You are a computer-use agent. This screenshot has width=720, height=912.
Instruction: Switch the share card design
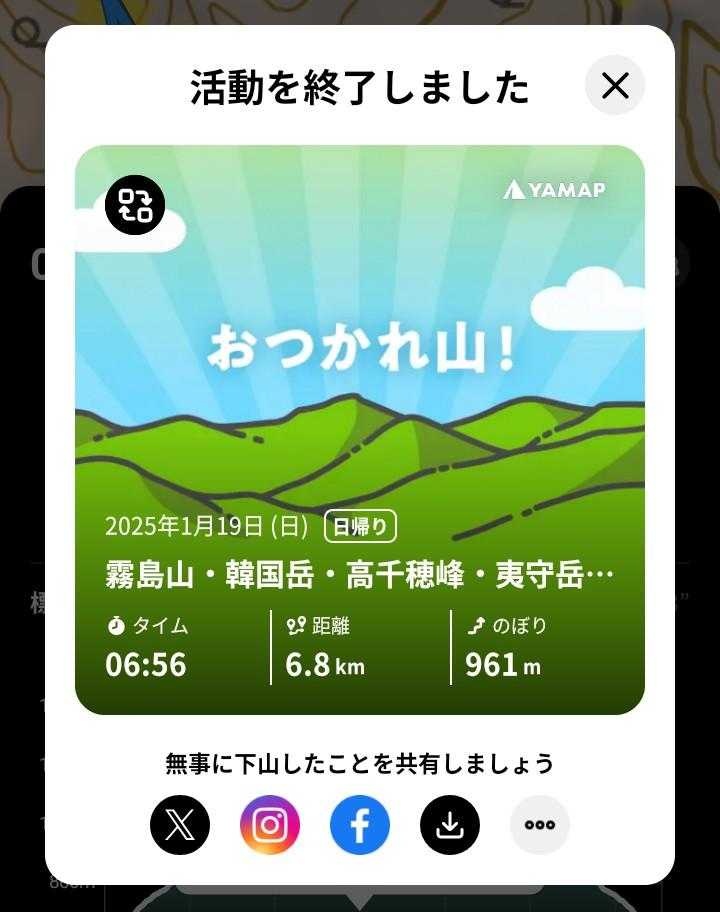pyautogui.click(x=135, y=205)
